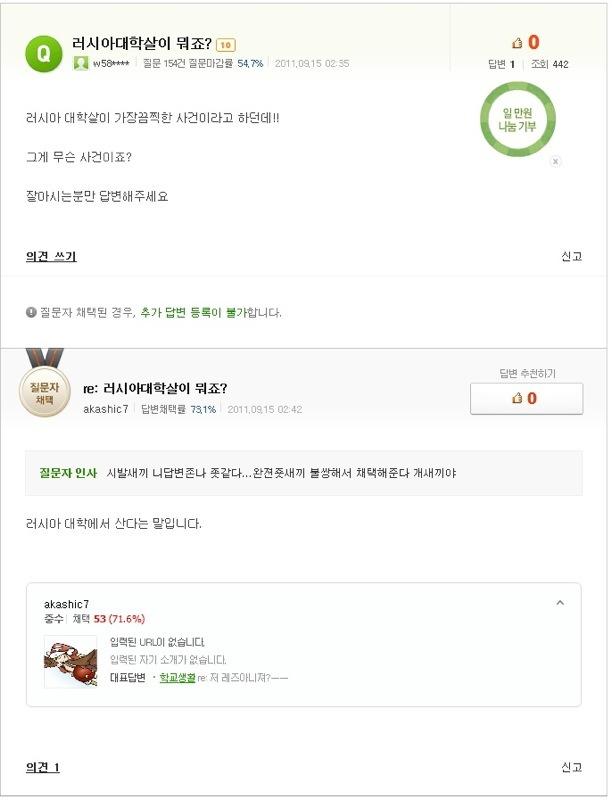View 의견 1 under the answer
Screen dimensions: 612x800
click(43, 767)
